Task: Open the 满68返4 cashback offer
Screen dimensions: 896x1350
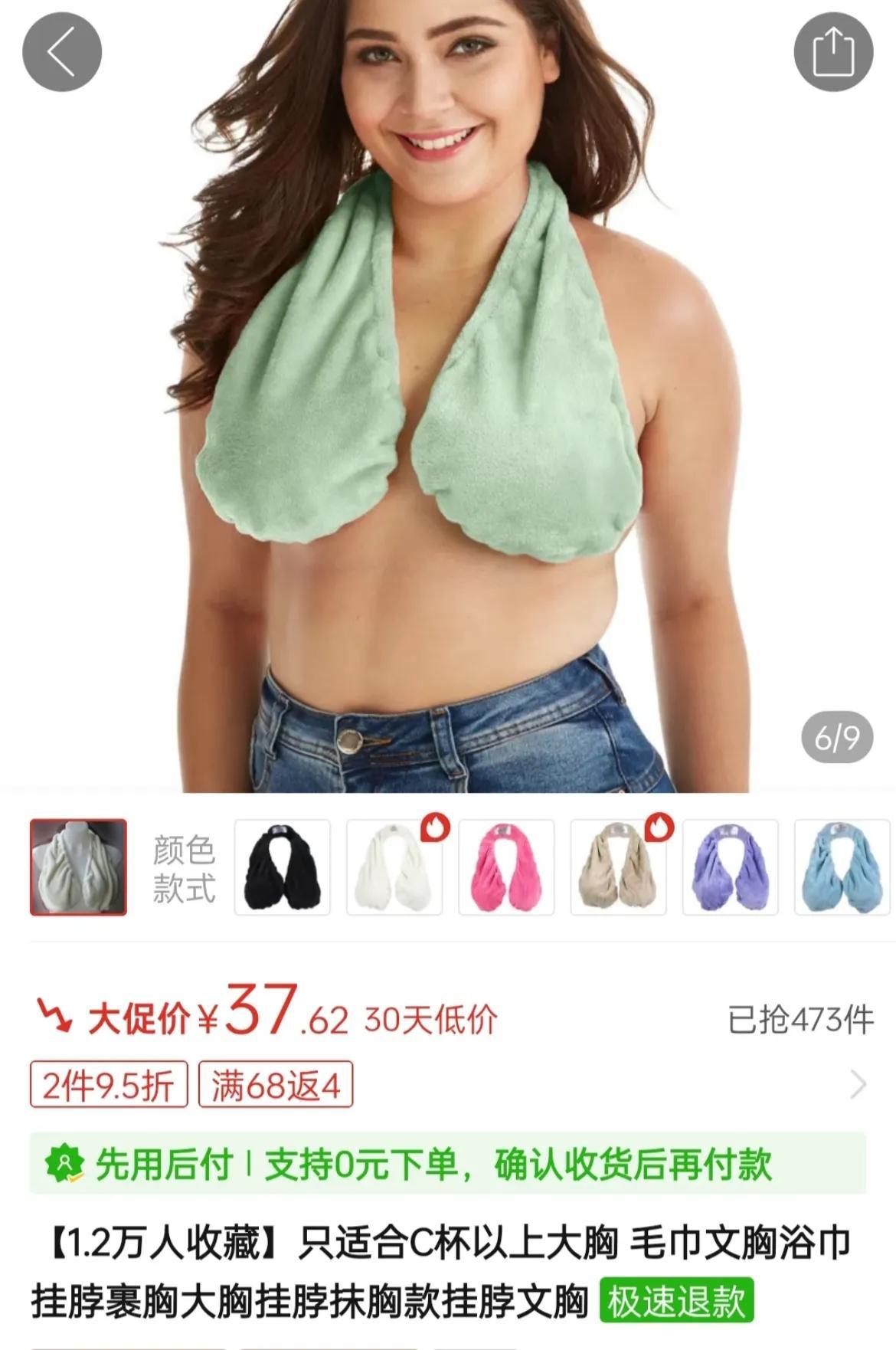Action: pos(275,1084)
